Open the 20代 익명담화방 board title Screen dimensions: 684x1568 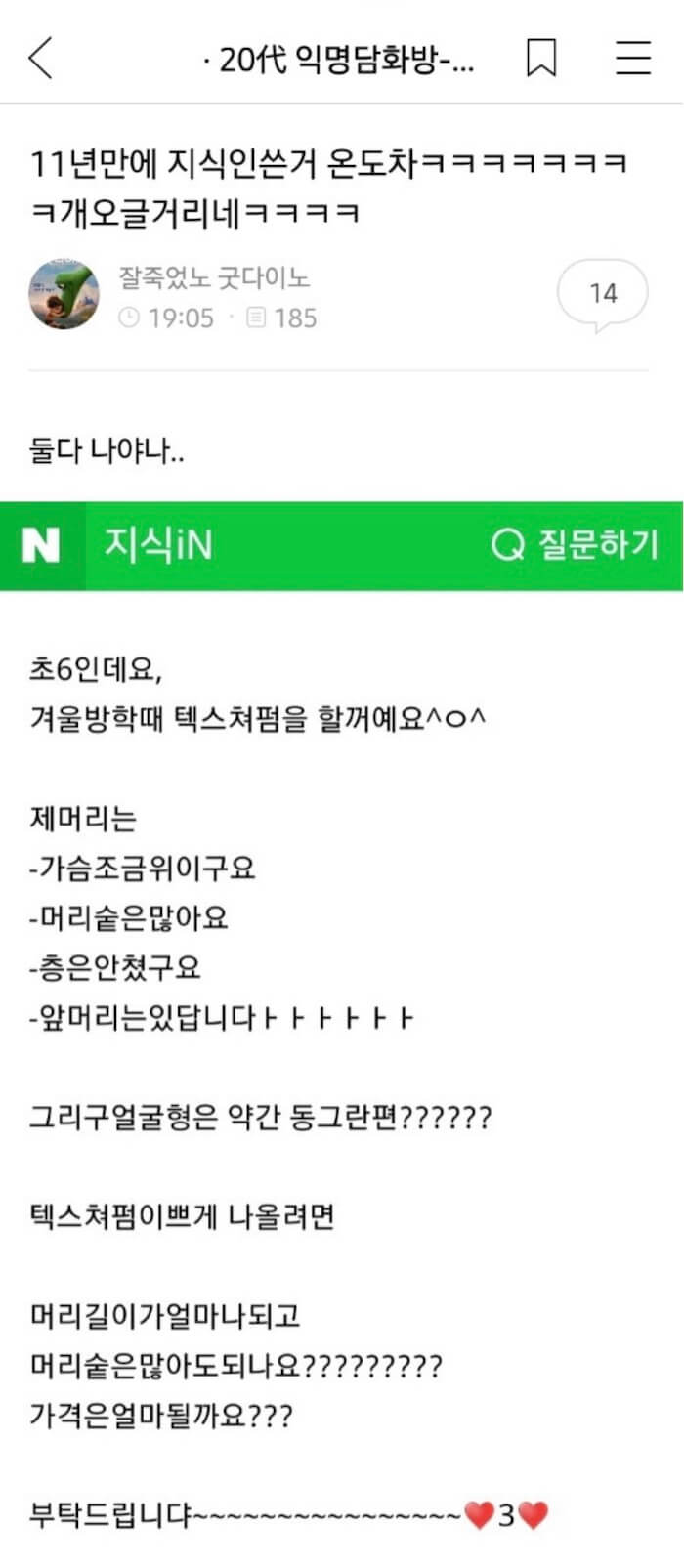pyautogui.click(x=339, y=61)
